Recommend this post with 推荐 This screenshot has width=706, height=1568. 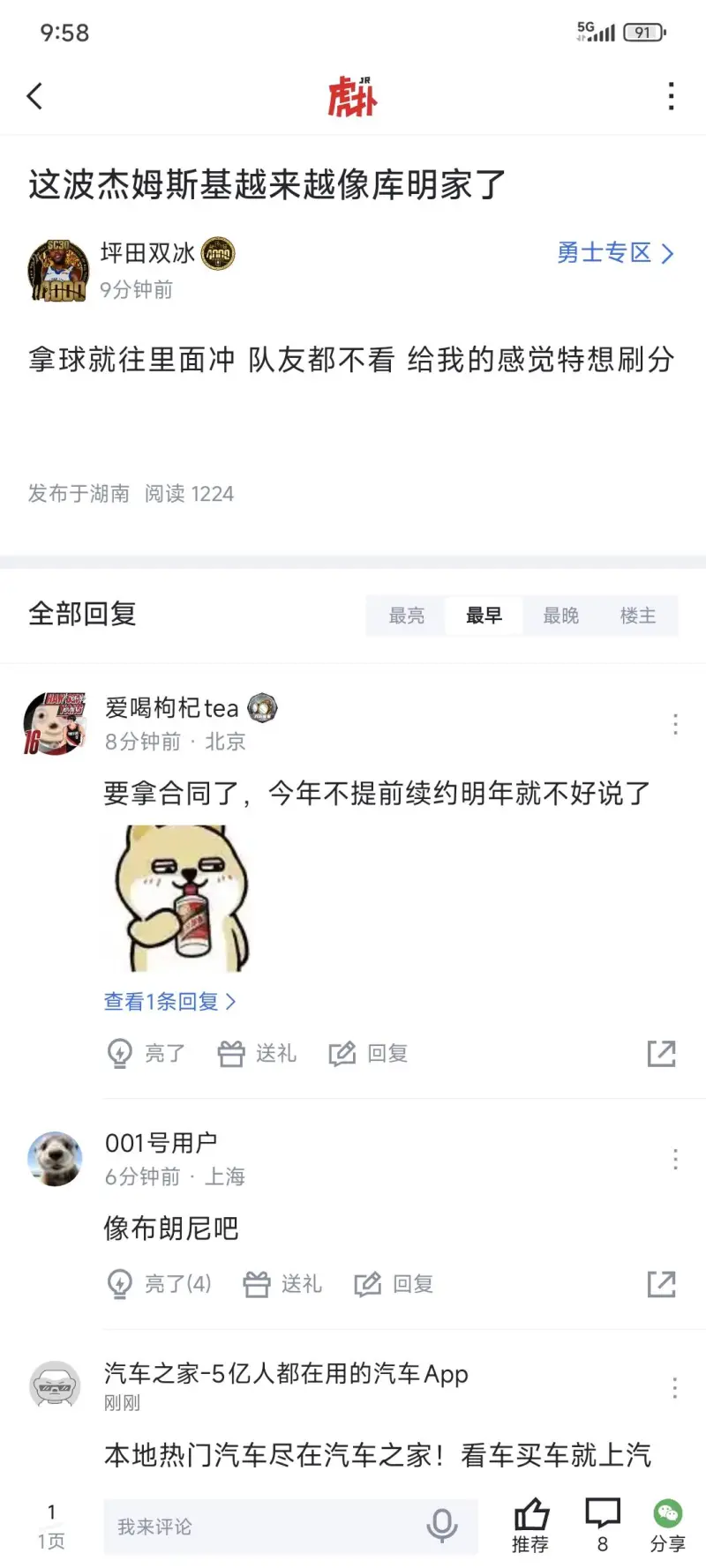pos(530,1526)
